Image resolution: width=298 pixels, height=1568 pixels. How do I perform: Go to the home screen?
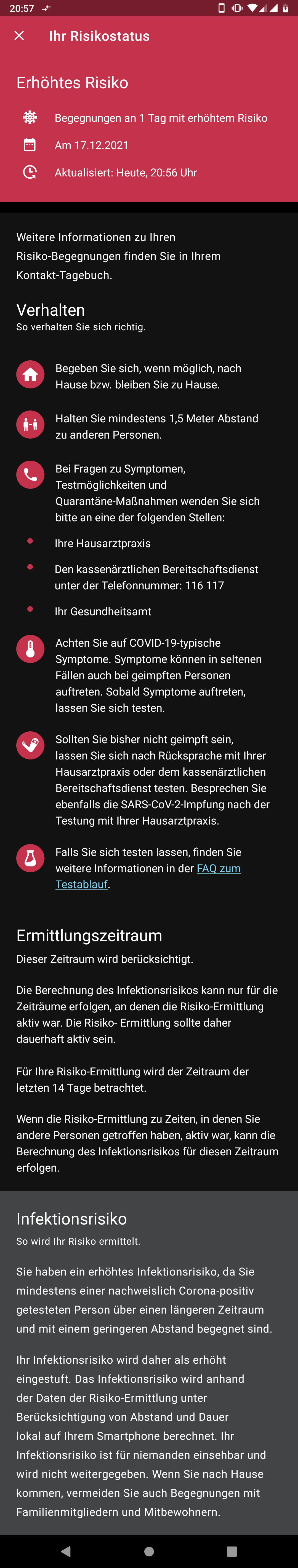click(149, 1550)
